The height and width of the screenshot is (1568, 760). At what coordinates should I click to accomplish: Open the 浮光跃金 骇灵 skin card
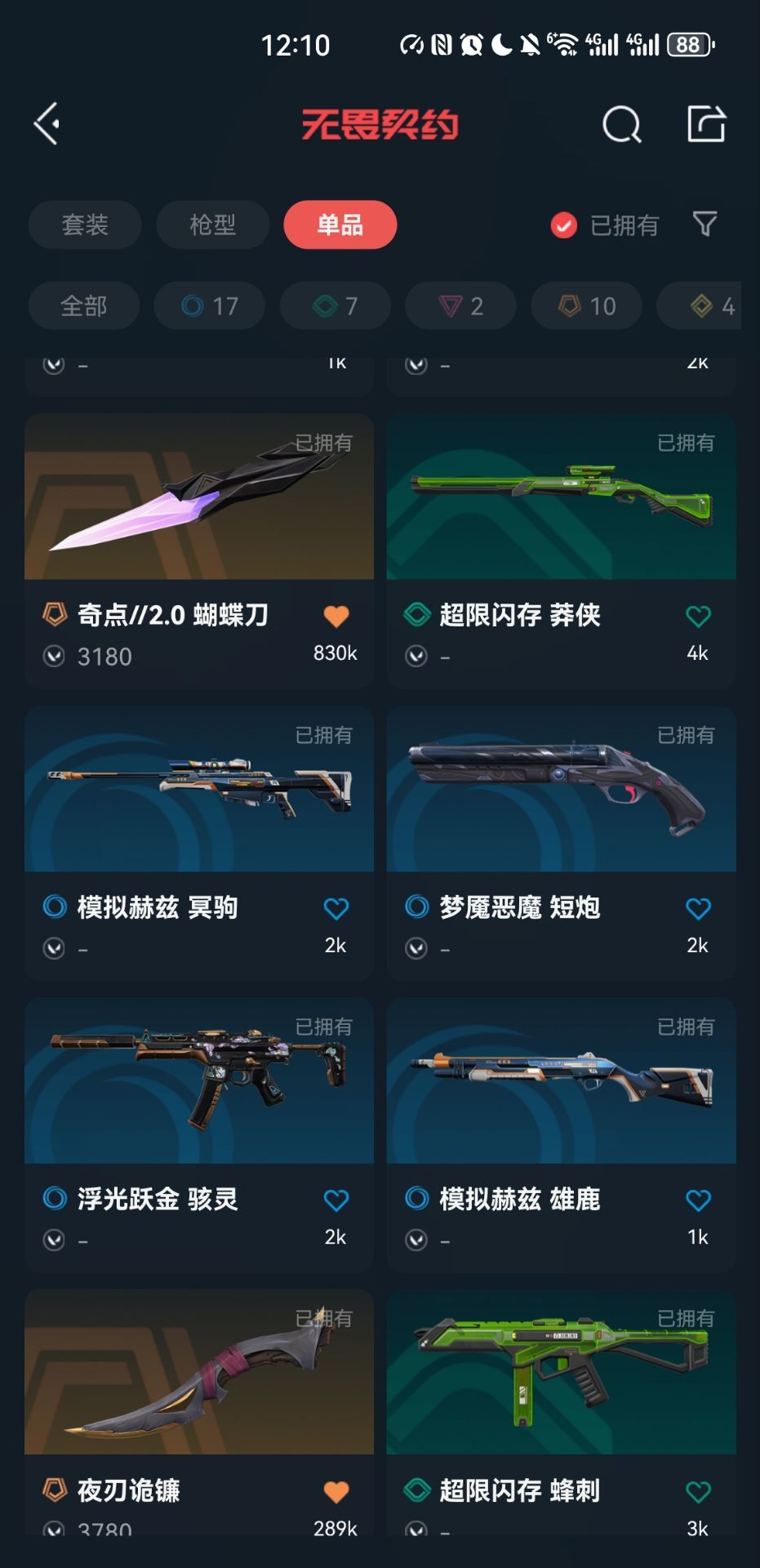click(199, 1134)
